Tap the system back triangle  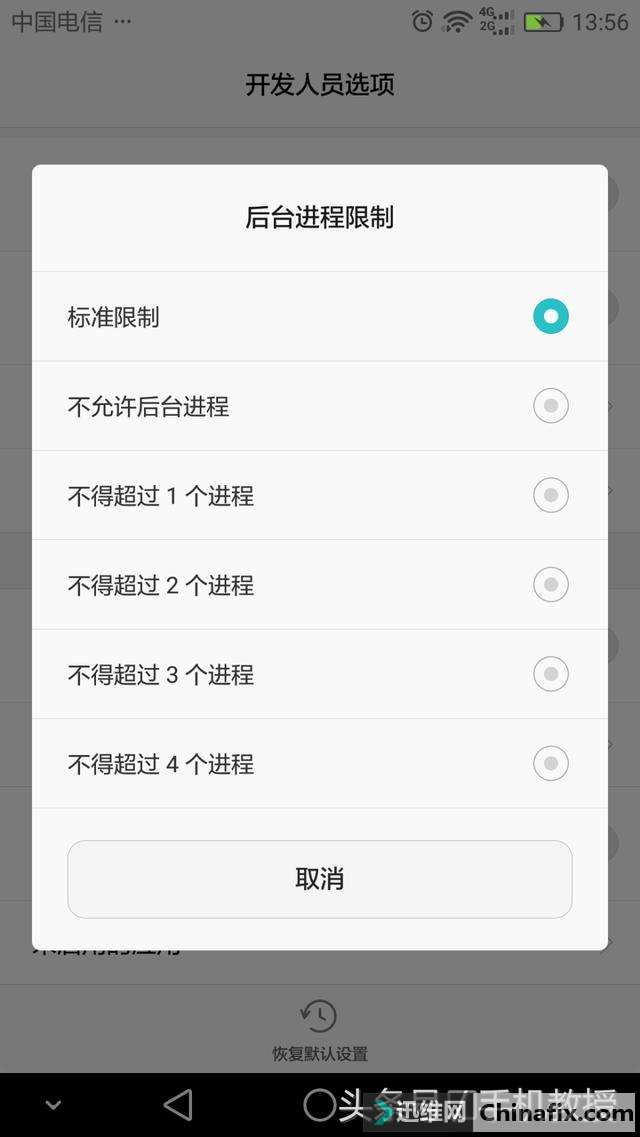click(178, 1104)
